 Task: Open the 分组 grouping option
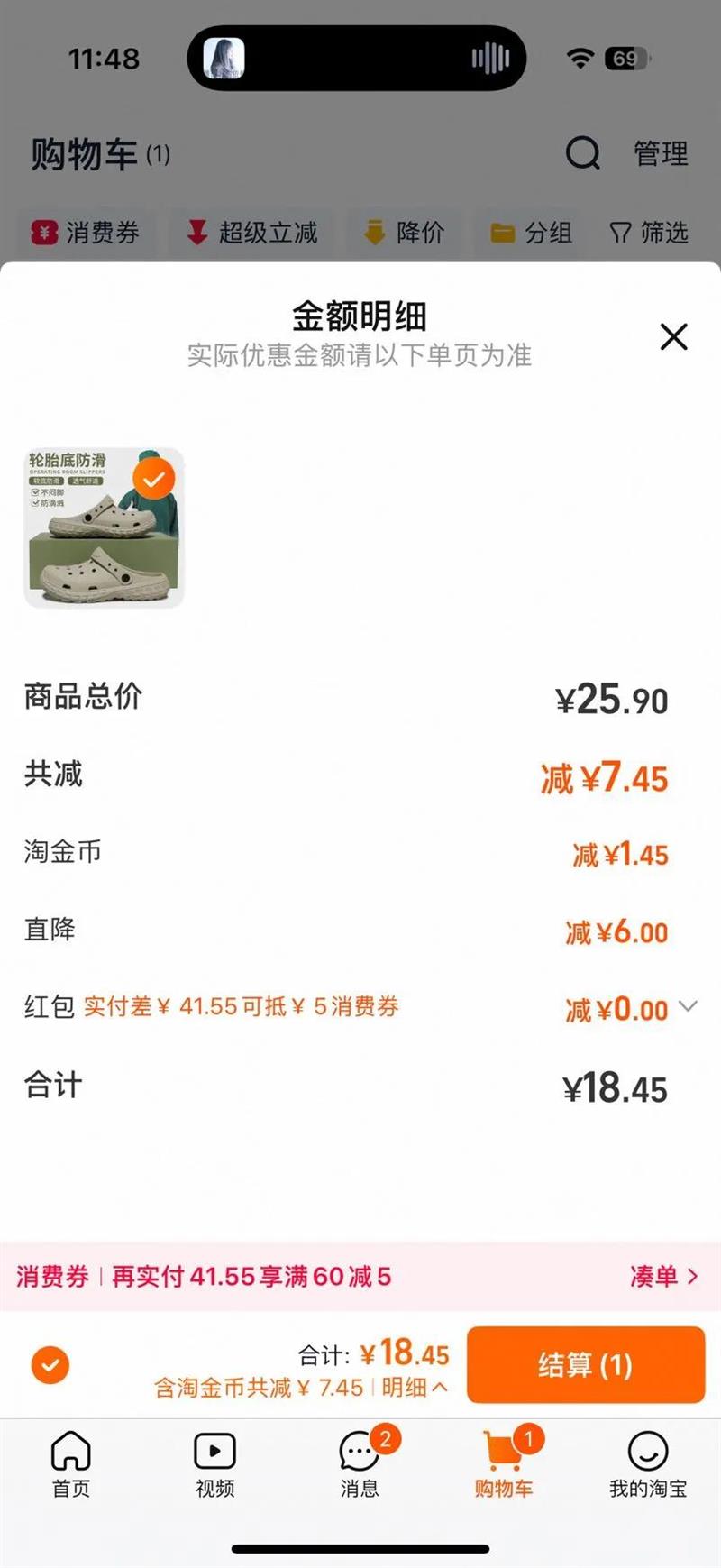532,233
